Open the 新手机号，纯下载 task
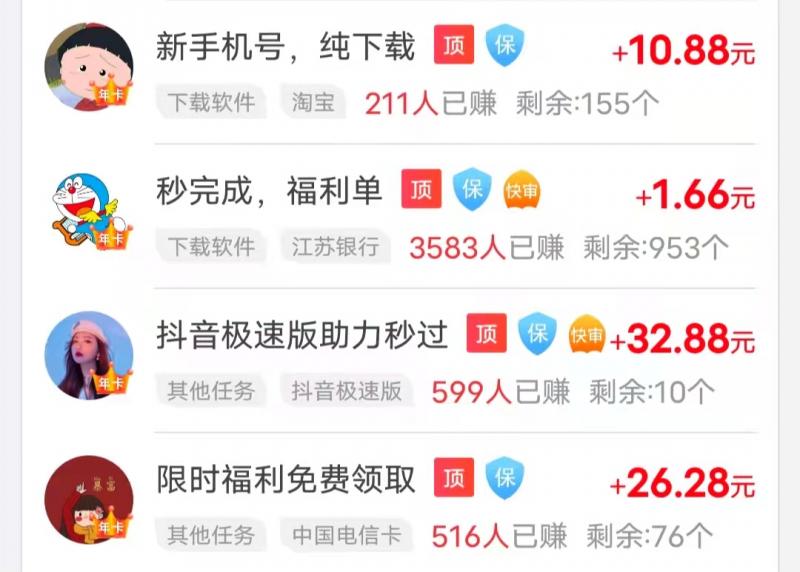 pos(284,47)
